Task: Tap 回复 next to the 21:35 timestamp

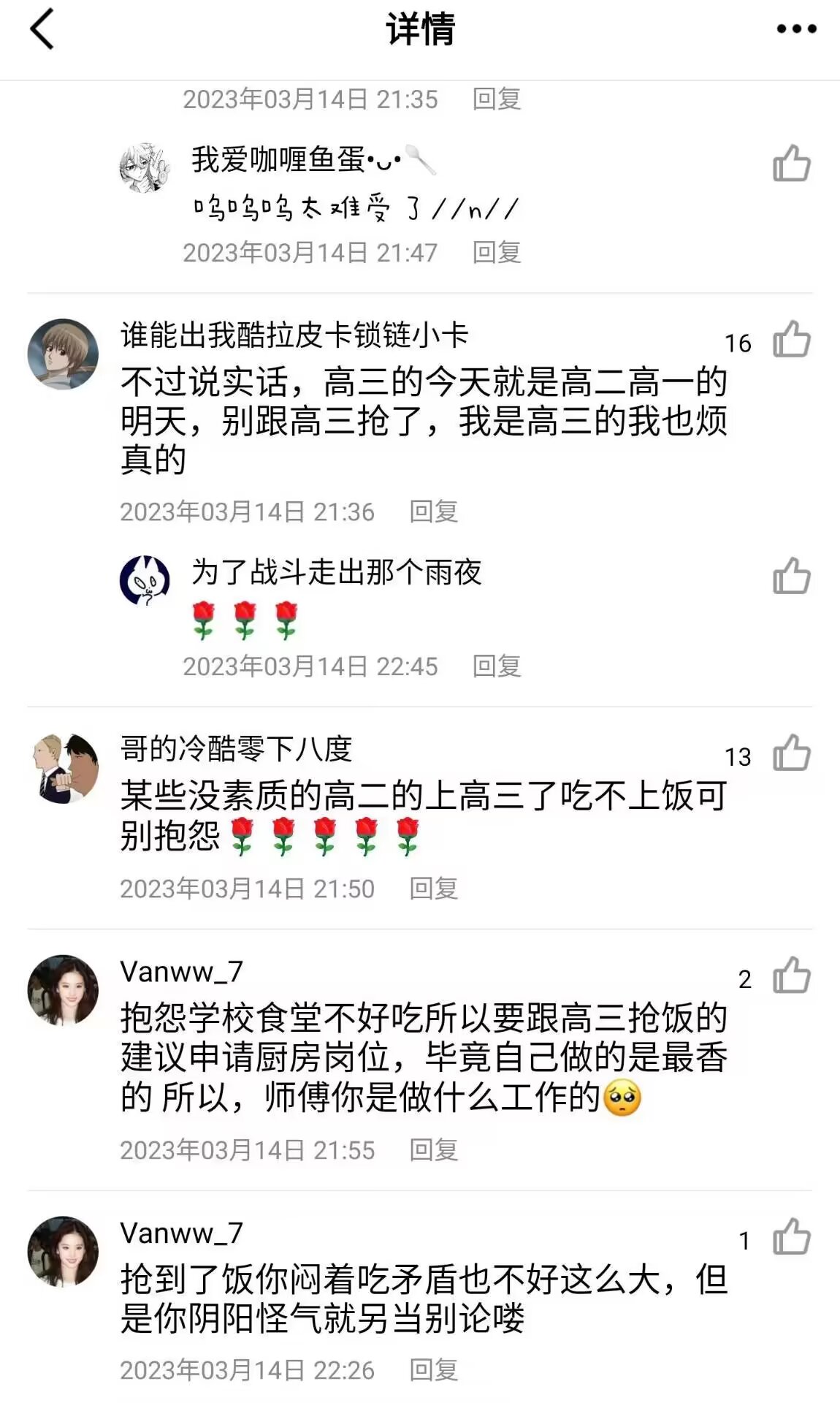Action: (x=496, y=99)
